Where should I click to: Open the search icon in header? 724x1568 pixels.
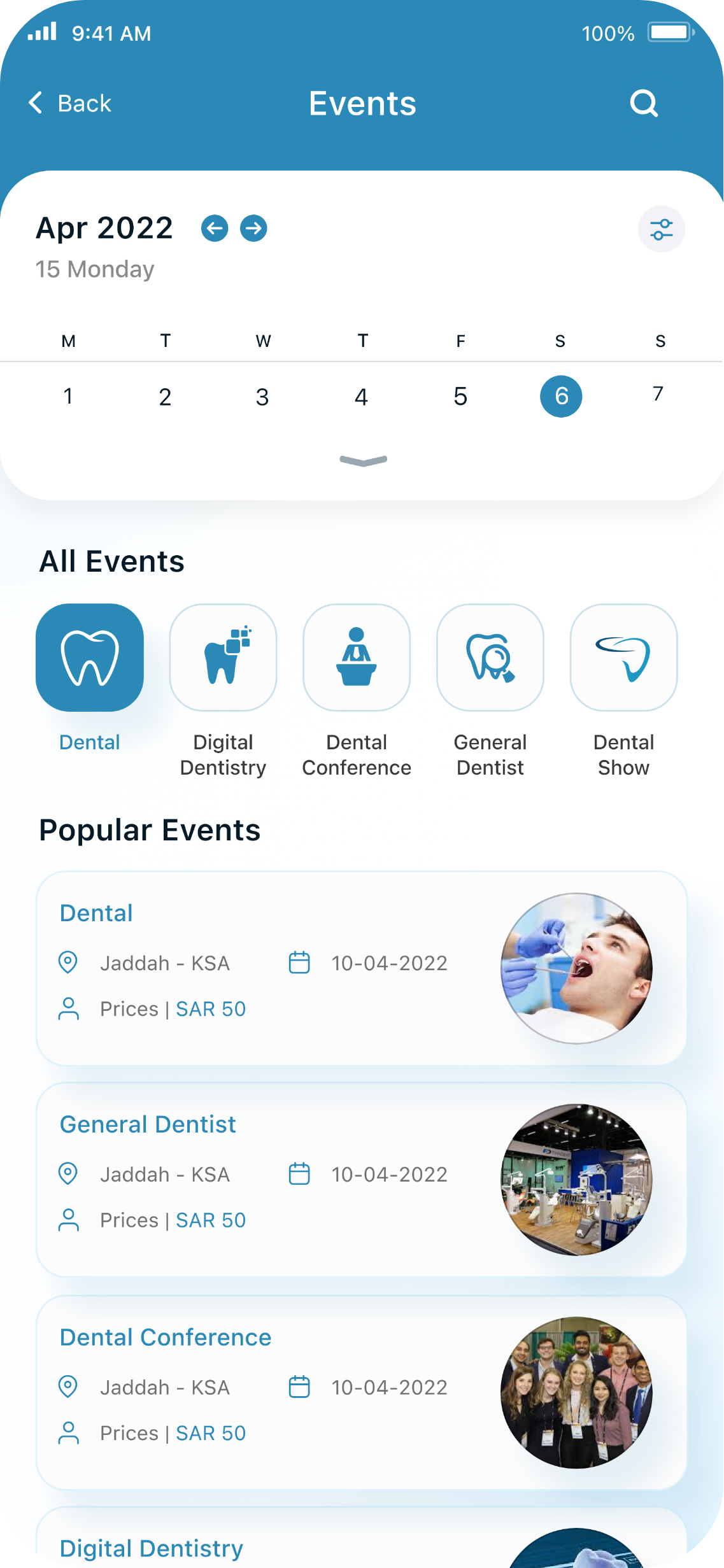[x=644, y=103]
